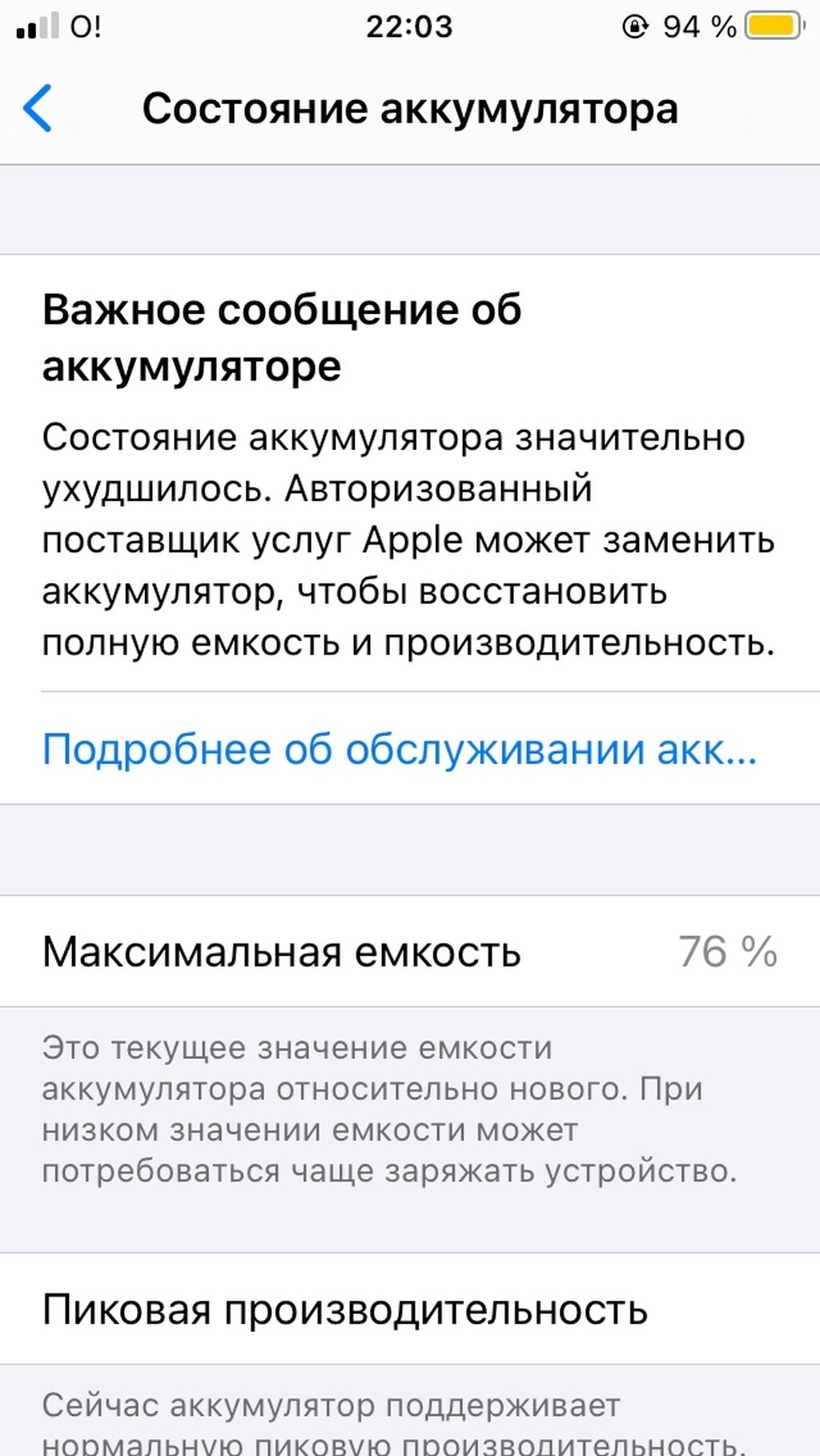Go back from battery health screen

(38, 108)
